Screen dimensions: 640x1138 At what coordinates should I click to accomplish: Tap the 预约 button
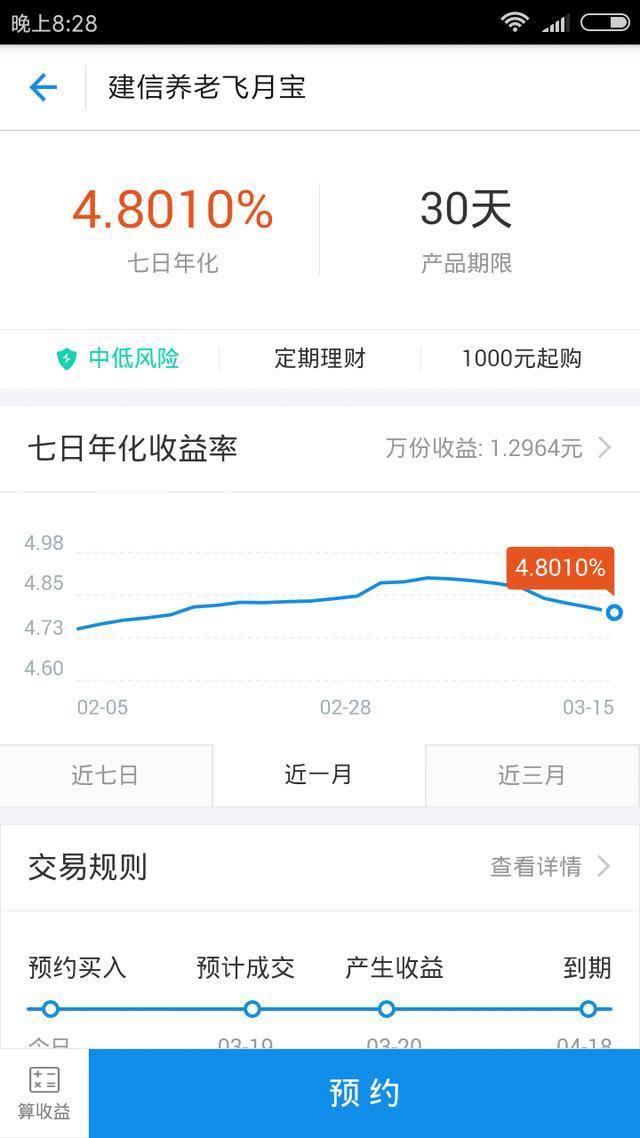pos(364,1093)
